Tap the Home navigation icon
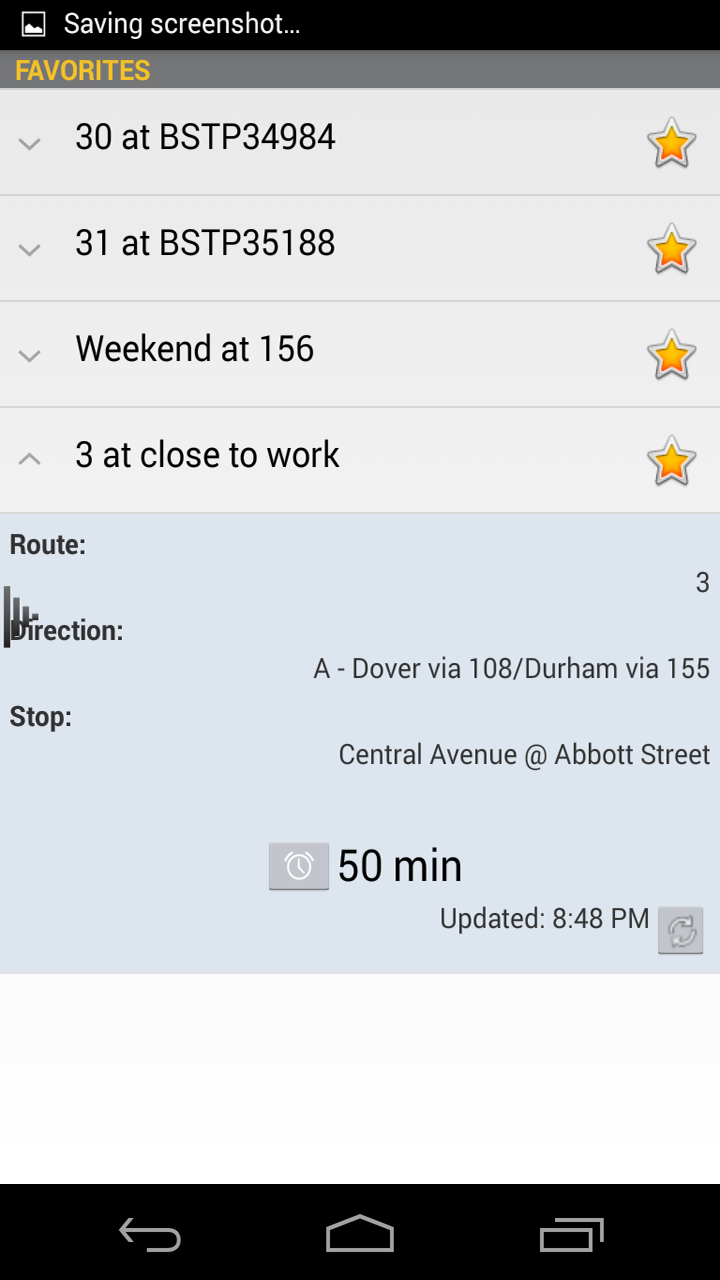Image resolution: width=720 pixels, height=1280 pixels. 360,1235
